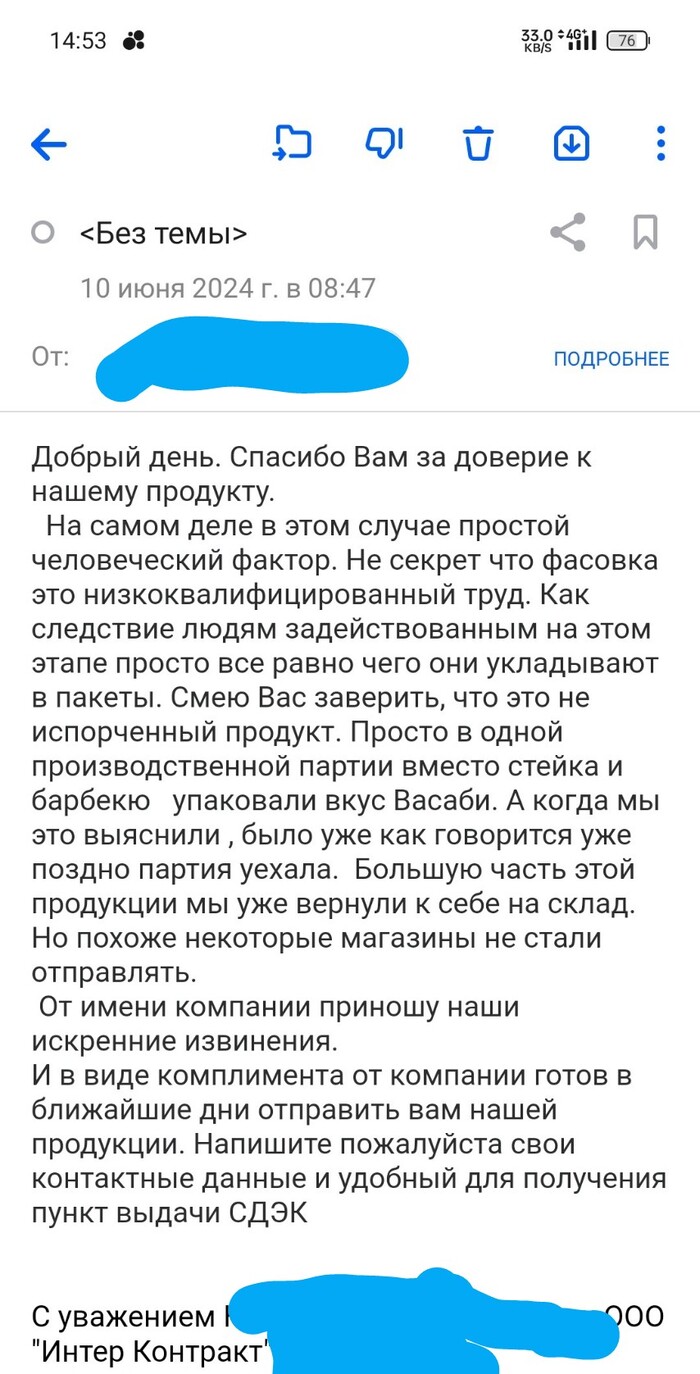Flag this email with the bookmark icon
700x1374 pixels.
[x=646, y=233]
